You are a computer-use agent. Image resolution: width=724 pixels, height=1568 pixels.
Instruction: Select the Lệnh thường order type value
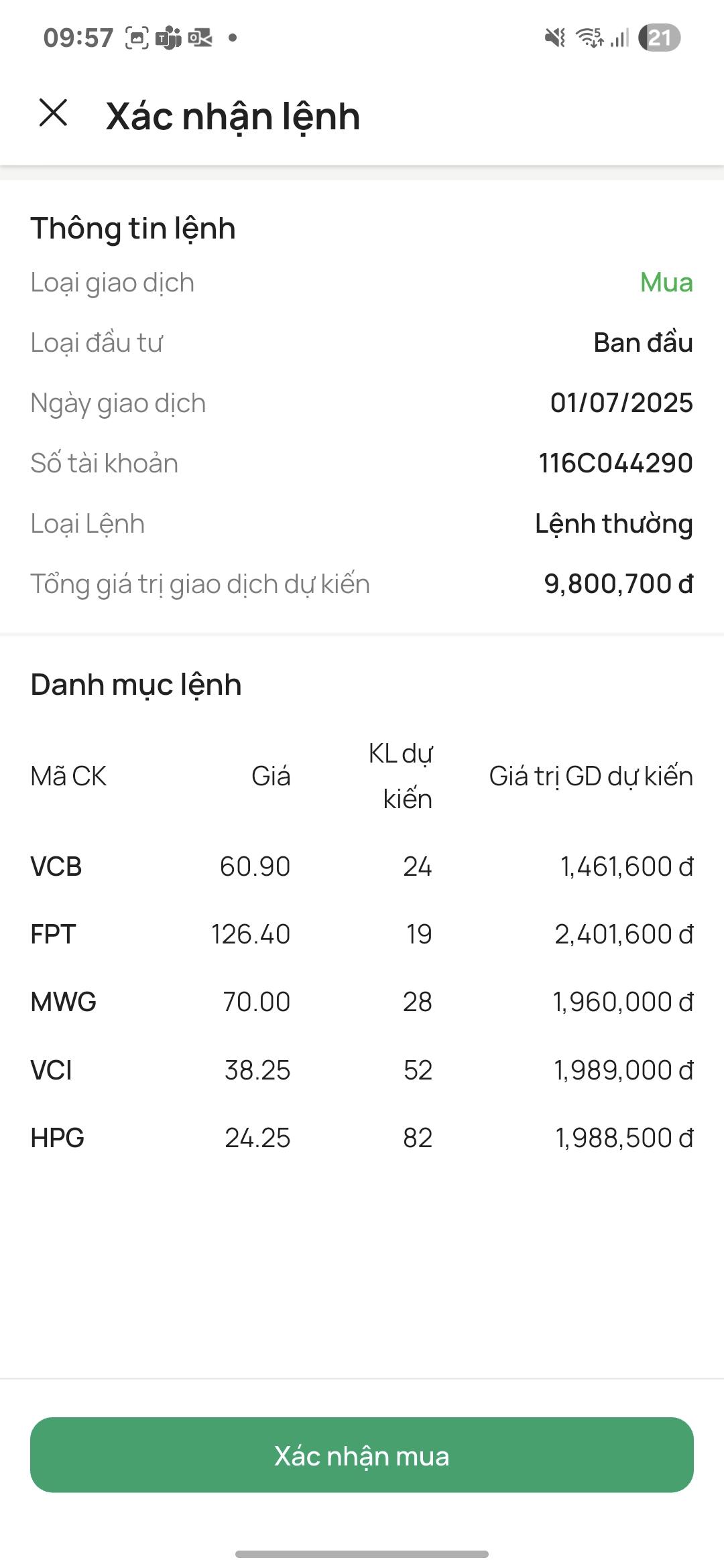[613, 524]
